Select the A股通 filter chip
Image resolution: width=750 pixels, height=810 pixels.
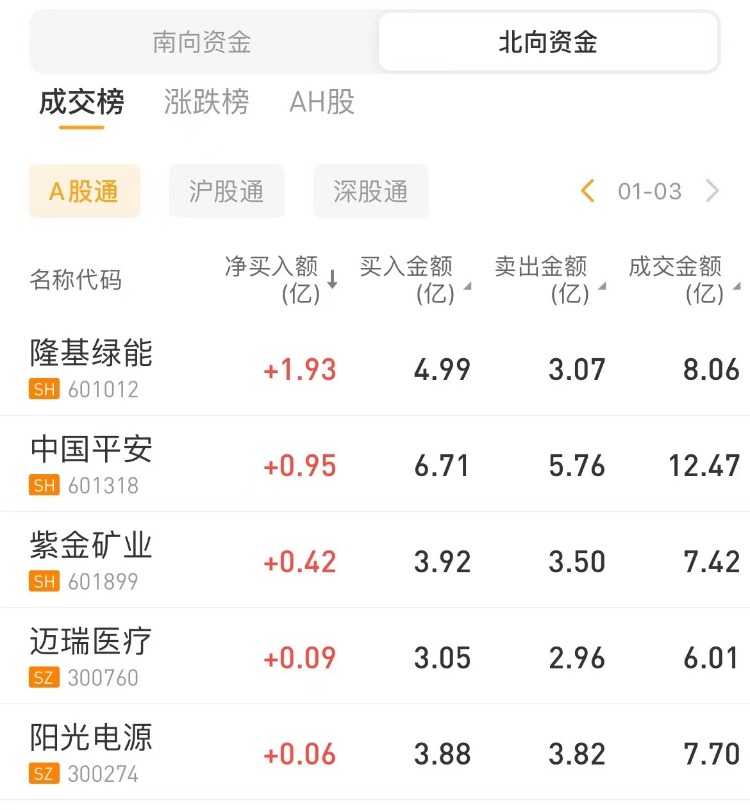point(85,191)
